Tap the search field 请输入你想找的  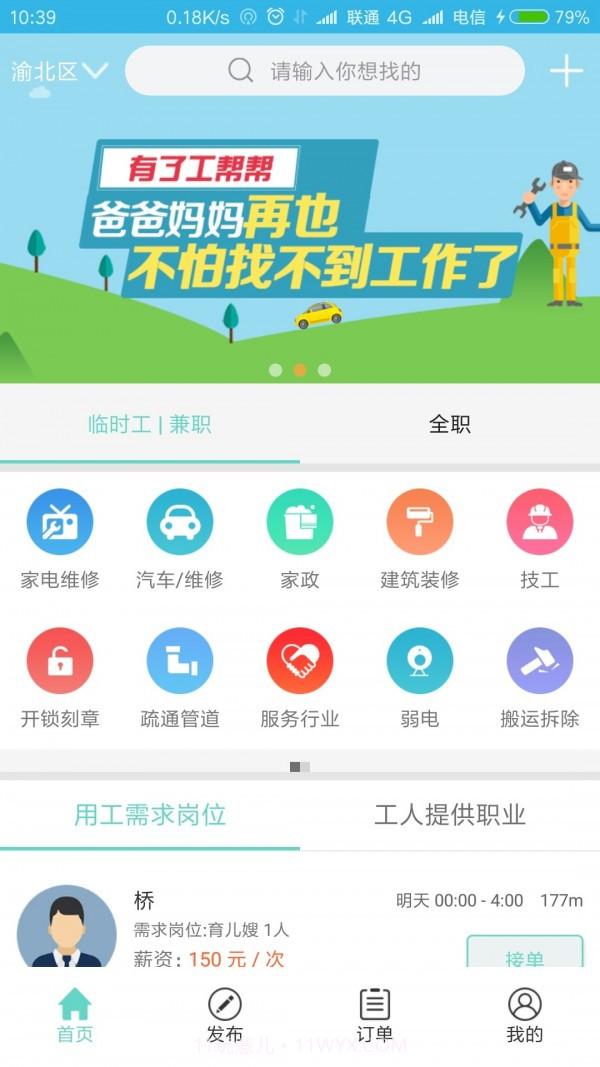click(x=325, y=71)
